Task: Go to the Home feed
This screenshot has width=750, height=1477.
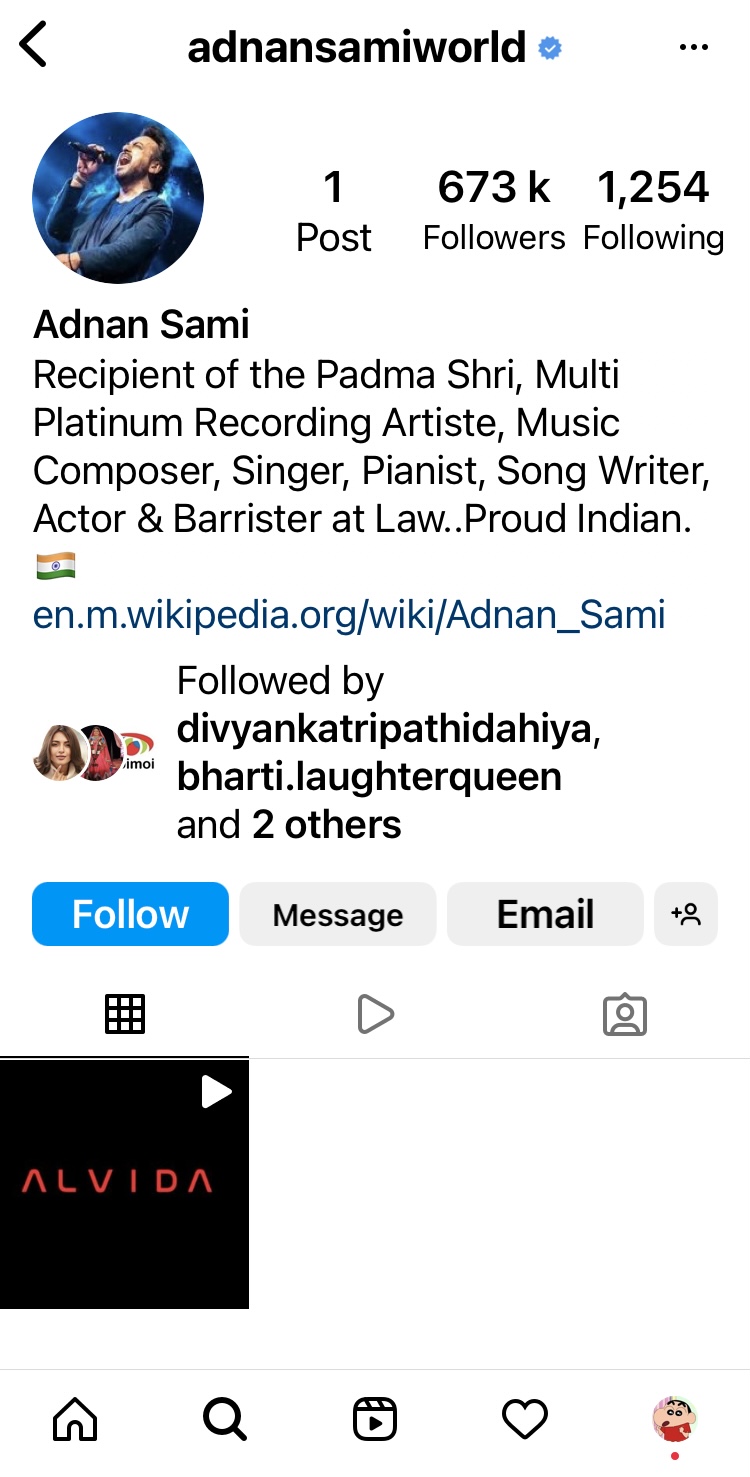Action: click(x=75, y=1418)
